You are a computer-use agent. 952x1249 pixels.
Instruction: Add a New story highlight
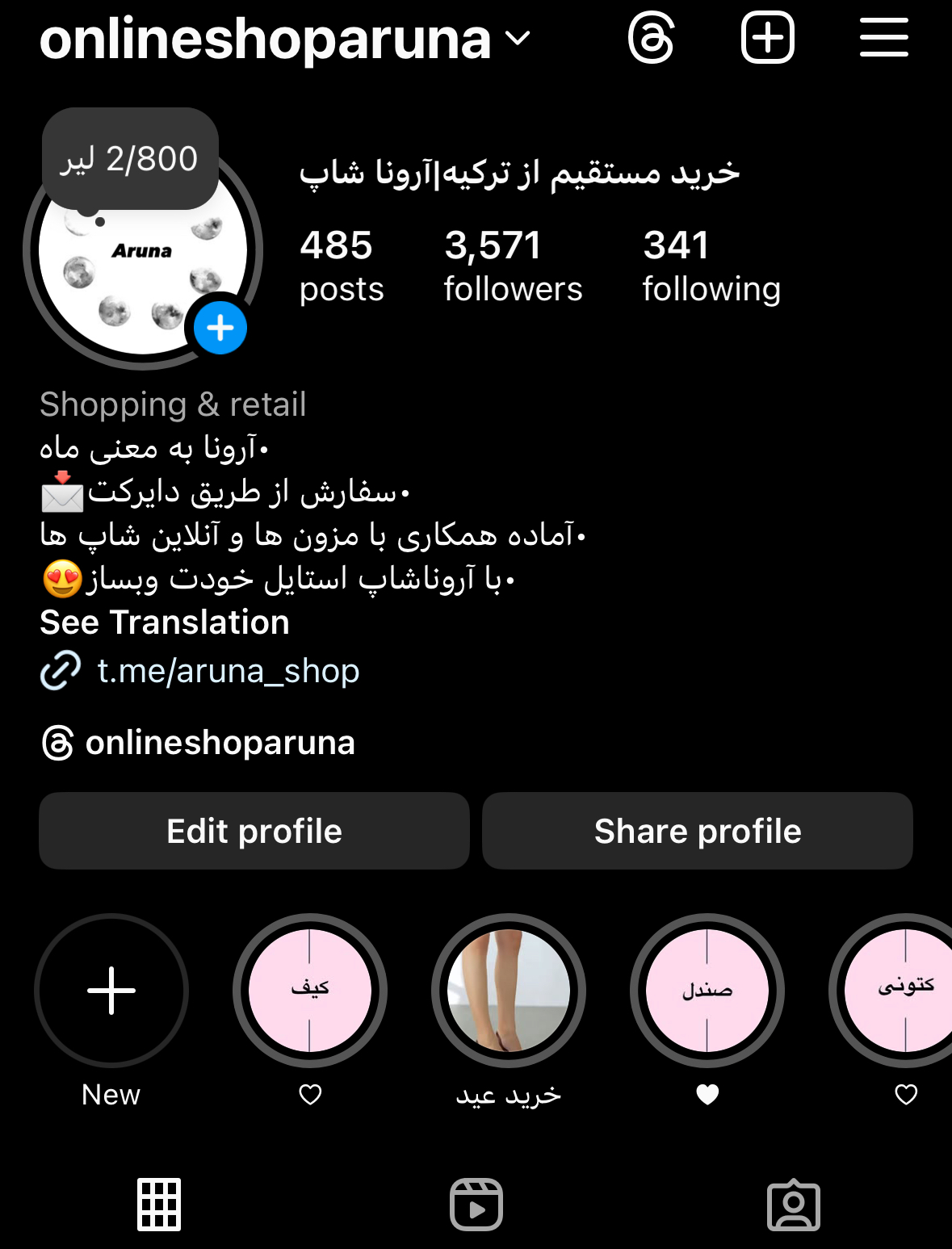[111, 991]
